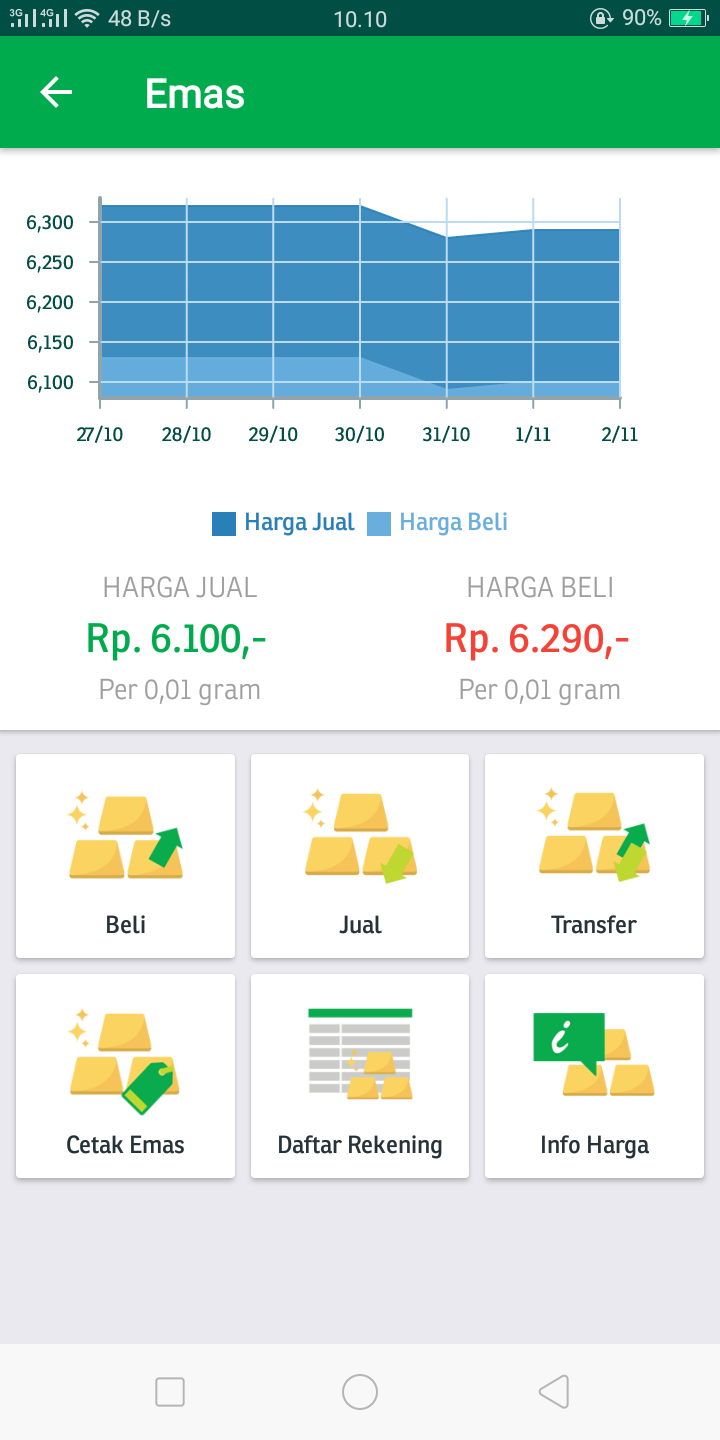Open recent apps from navigation bar

point(170,1391)
